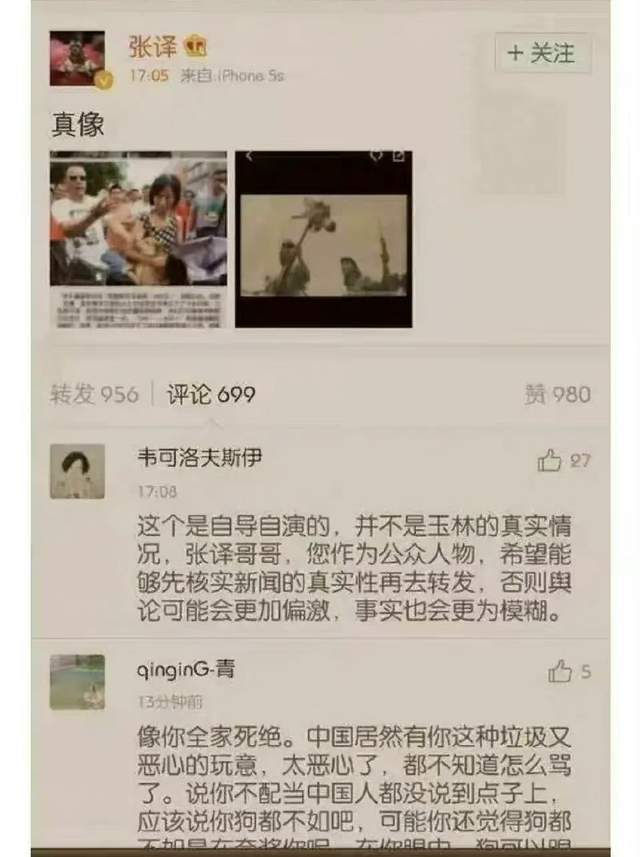The image size is (640, 857).
Task: Open qinginG-青's profile avatar
Action: pos(77,682)
